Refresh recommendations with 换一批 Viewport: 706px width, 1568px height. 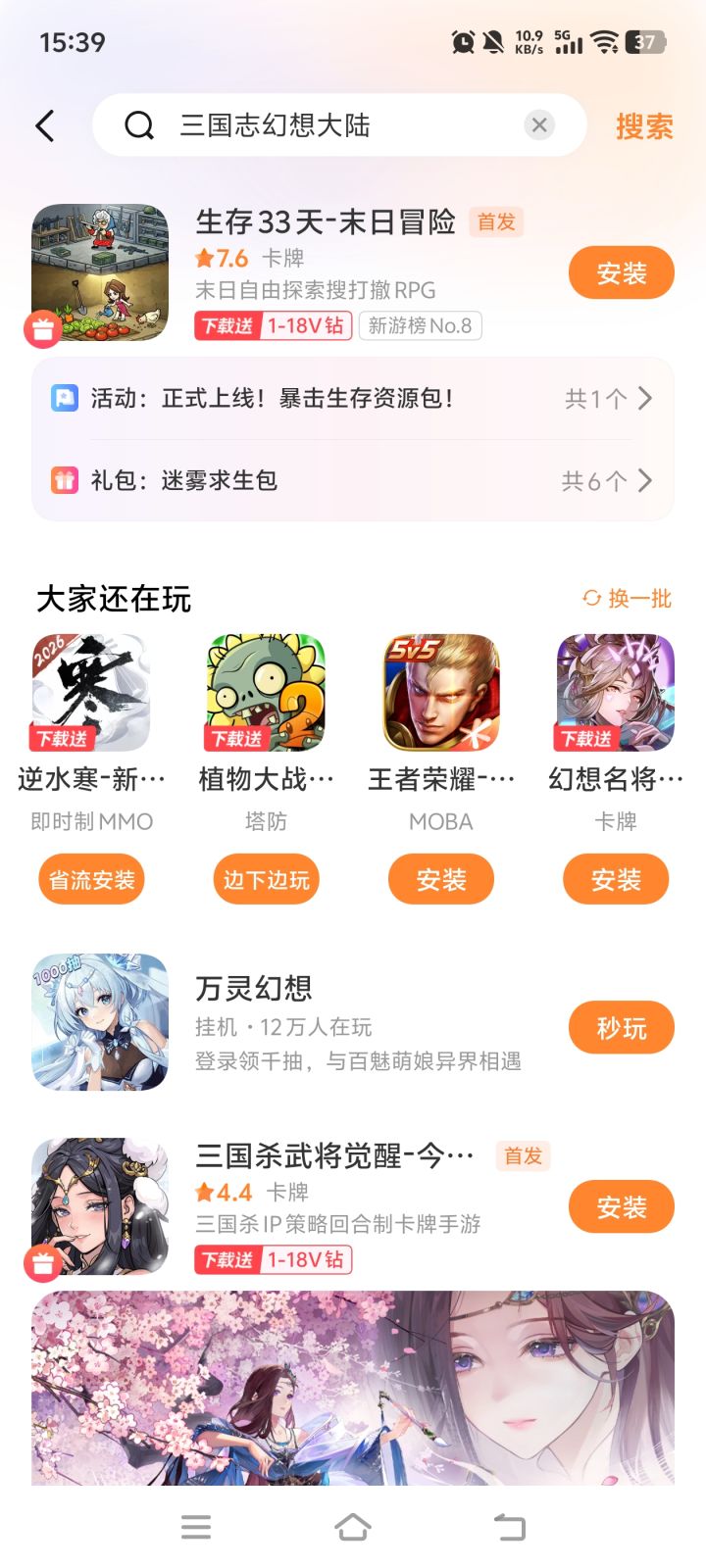coord(628,599)
